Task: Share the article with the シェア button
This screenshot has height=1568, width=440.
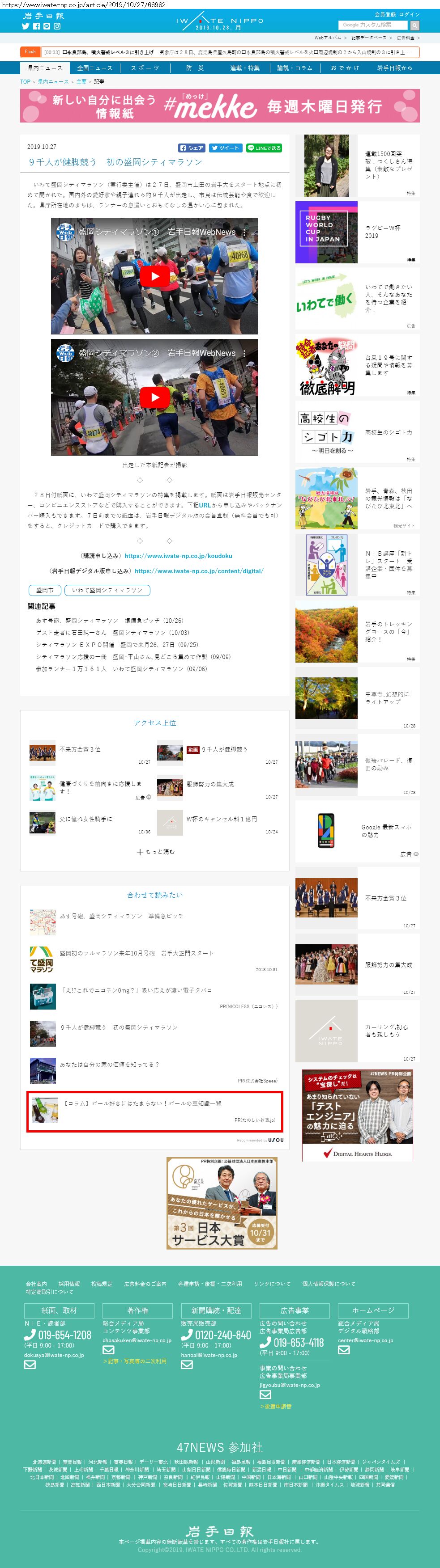Action: [x=192, y=148]
